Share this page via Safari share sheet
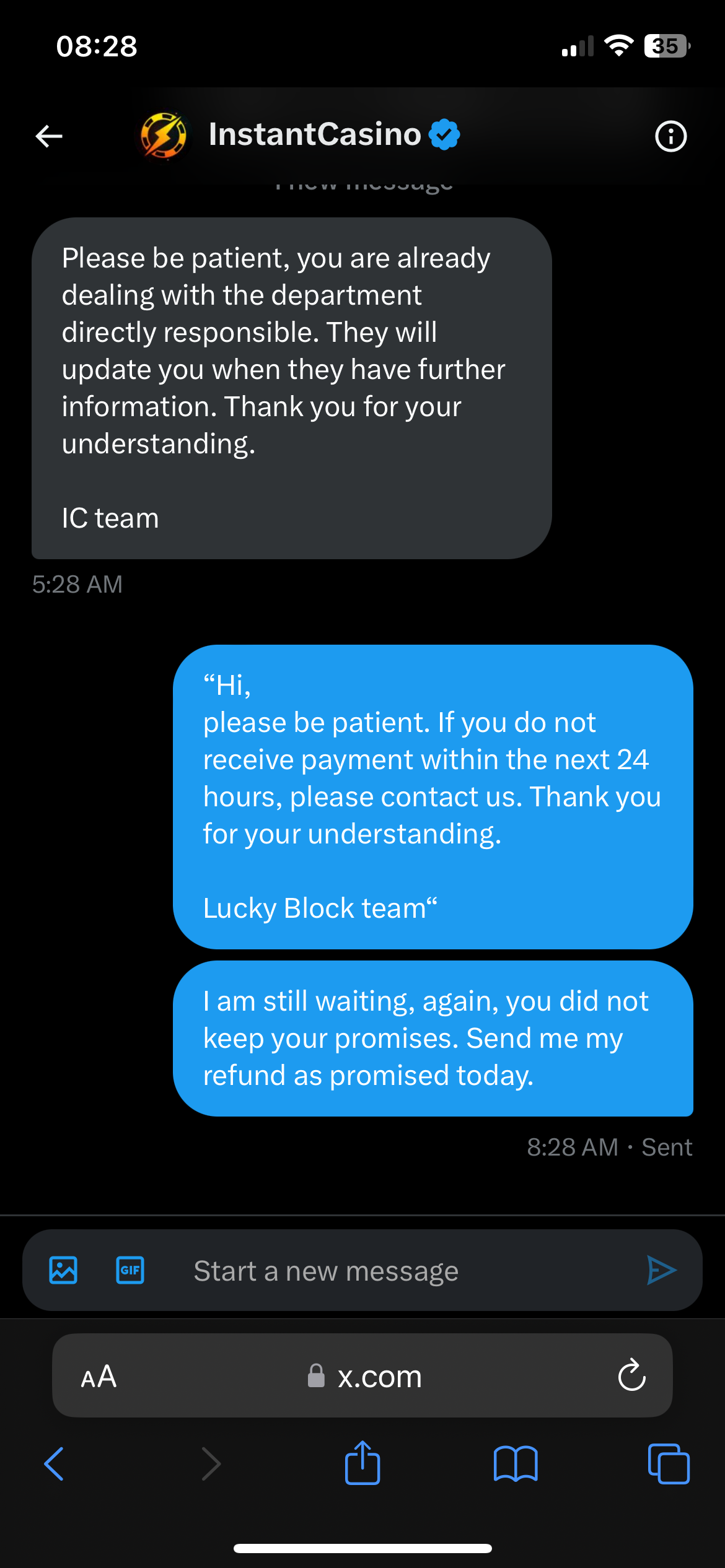The width and height of the screenshot is (725, 1568). coord(362,1463)
